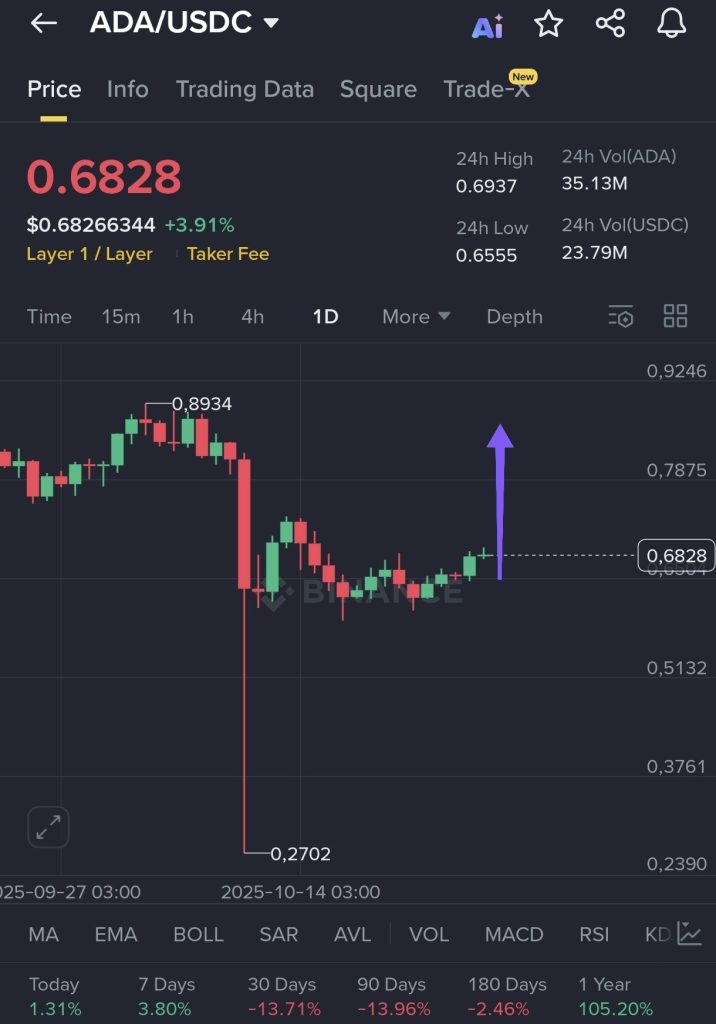Enable the MACD indicator
The height and width of the screenshot is (1024, 716).
(x=513, y=934)
